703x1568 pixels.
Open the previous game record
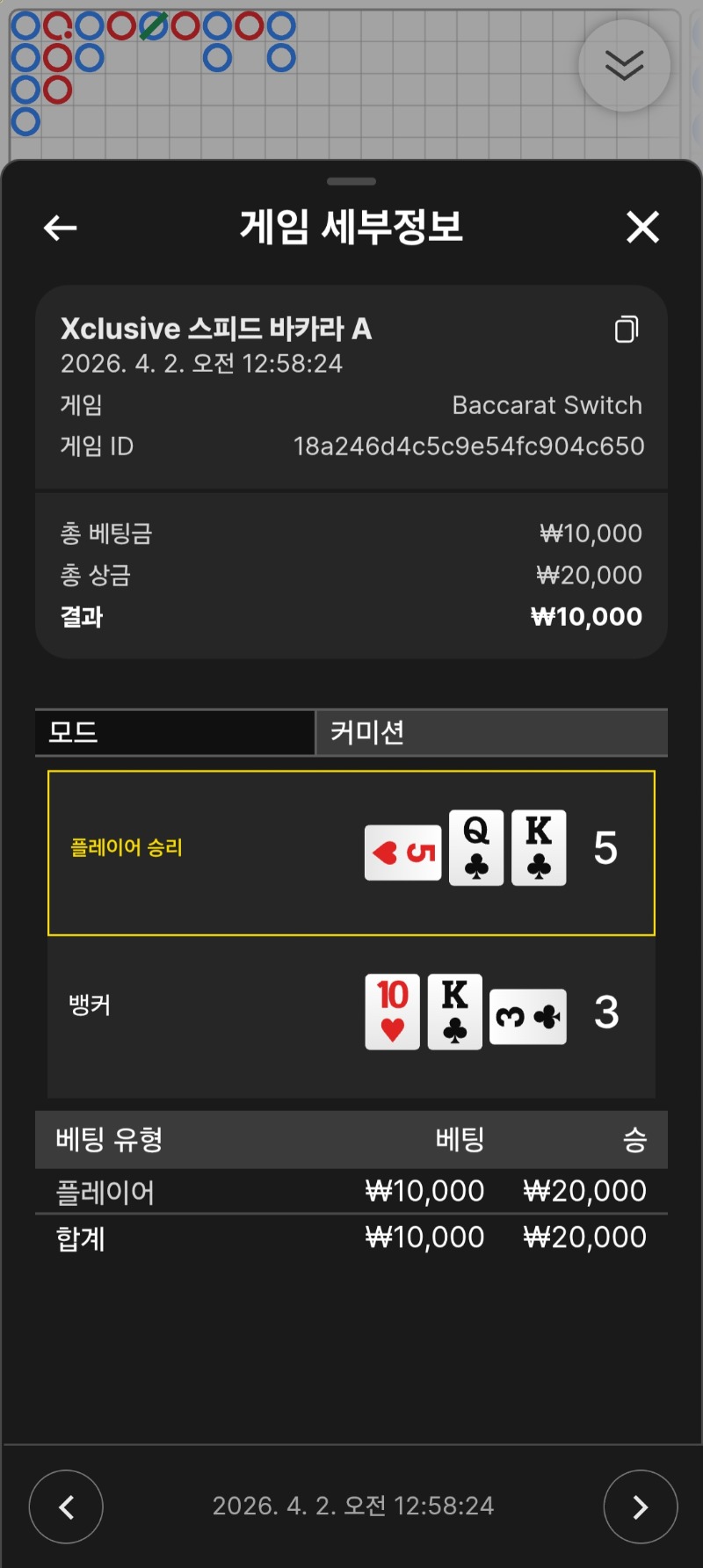66,1506
